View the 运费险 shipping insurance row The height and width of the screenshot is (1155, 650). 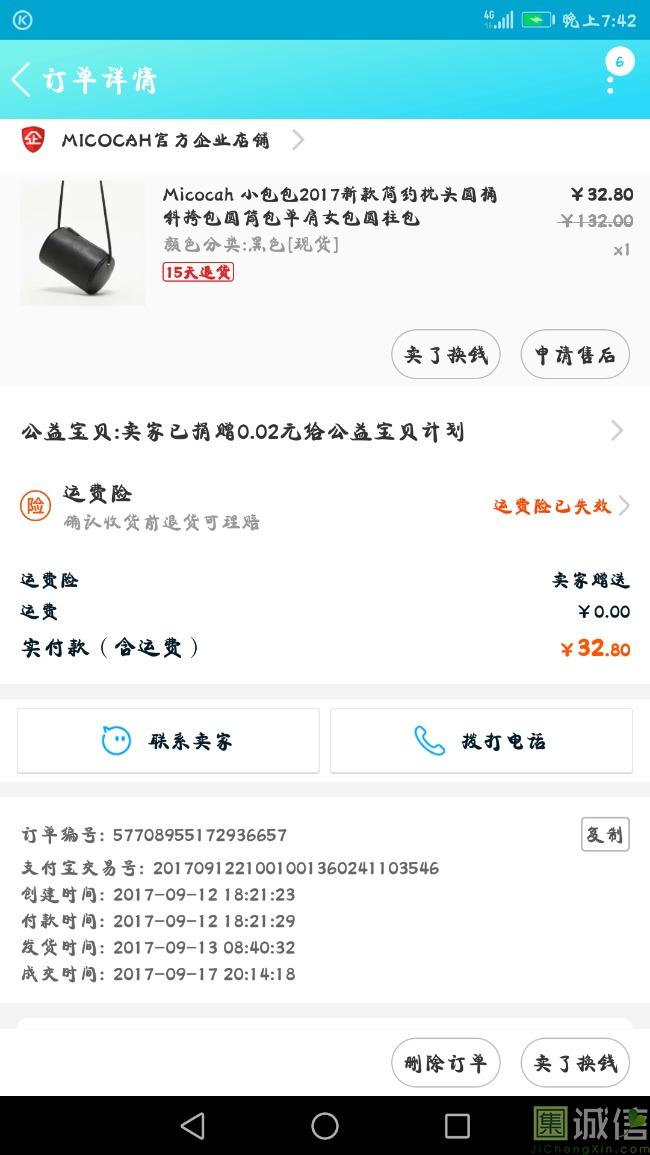click(x=324, y=506)
